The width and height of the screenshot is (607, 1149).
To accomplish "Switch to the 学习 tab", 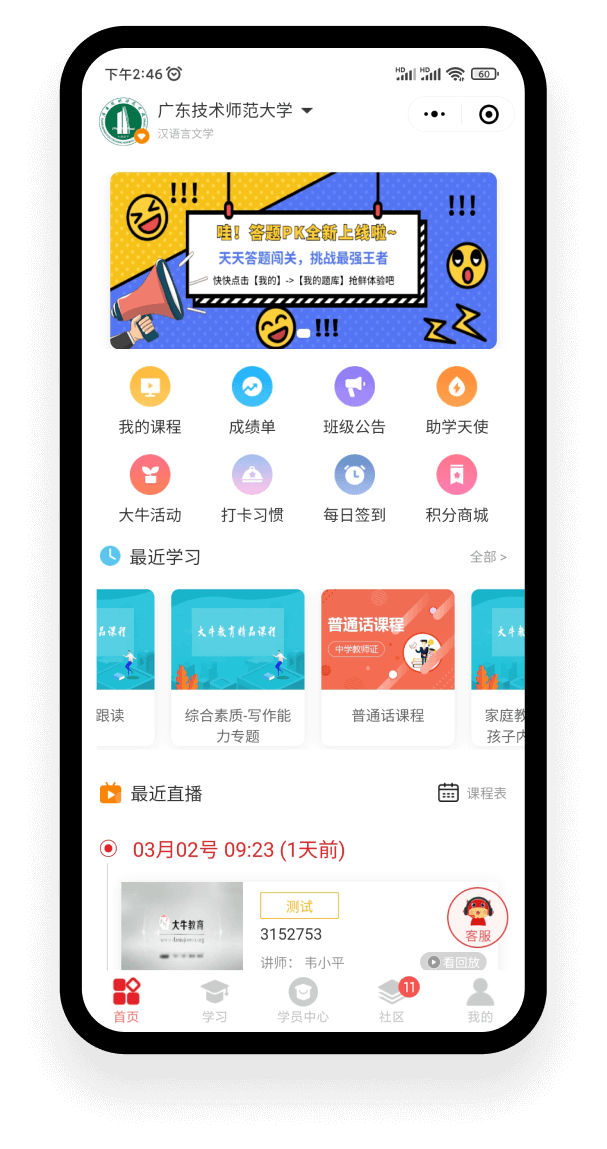I will (x=214, y=1000).
